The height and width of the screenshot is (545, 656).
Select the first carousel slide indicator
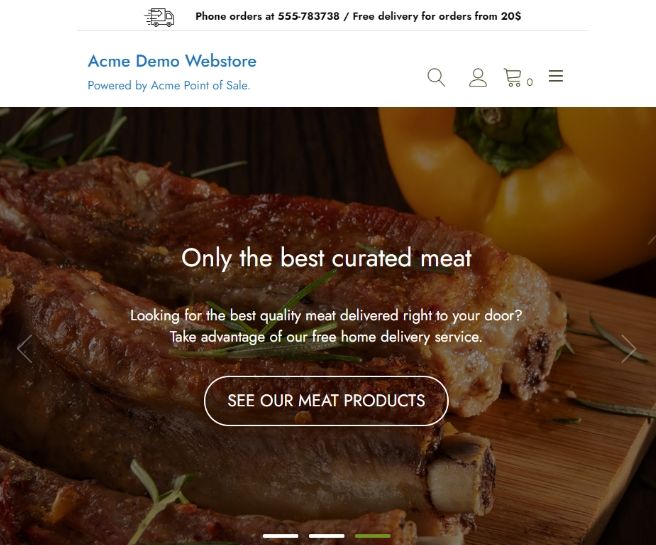(x=280, y=536)
